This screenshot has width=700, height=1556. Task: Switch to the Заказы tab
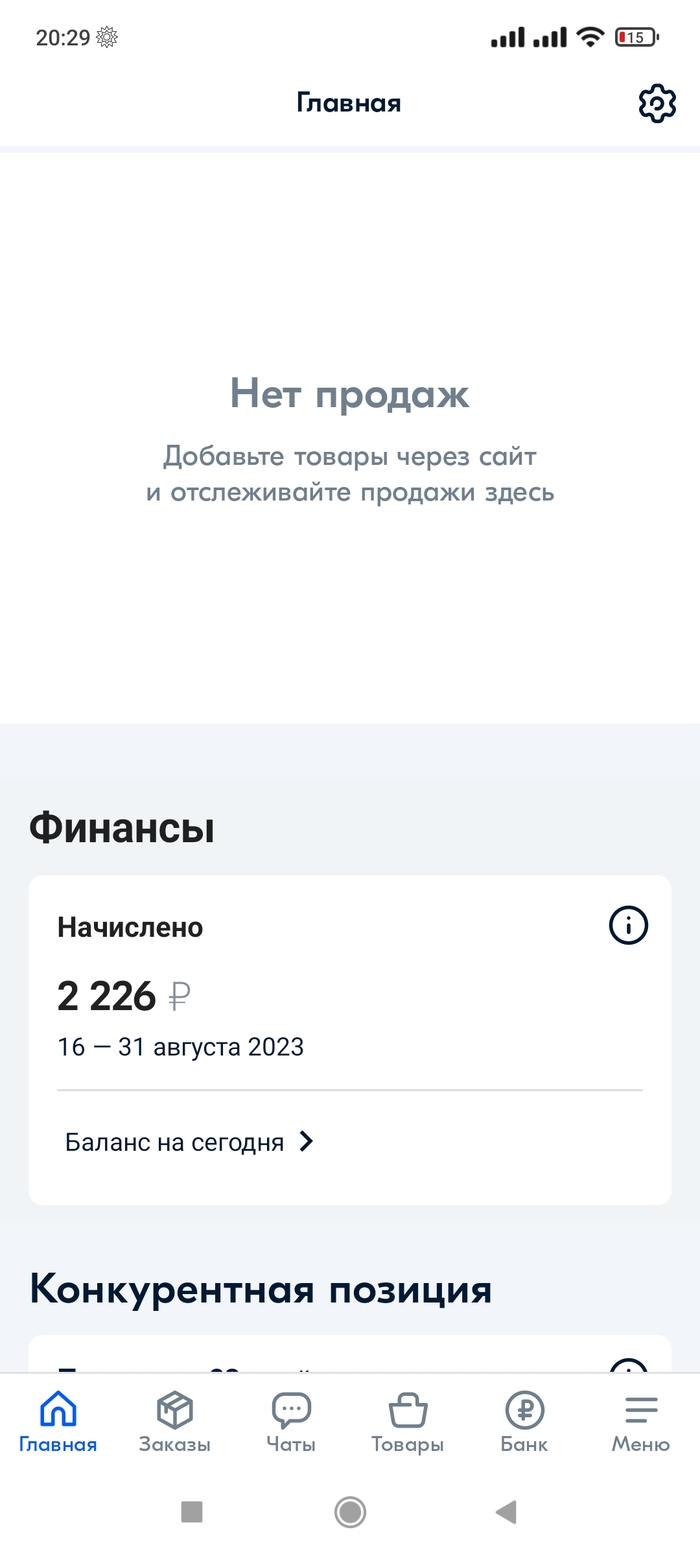[175, 1422]
